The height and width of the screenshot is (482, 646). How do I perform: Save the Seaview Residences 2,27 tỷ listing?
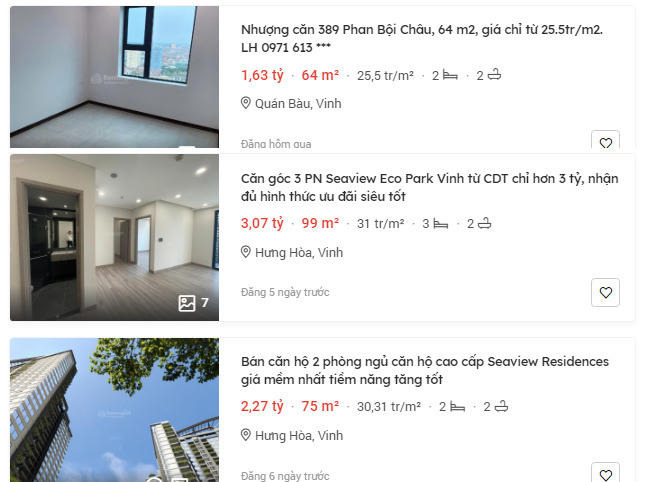[x=605, y=473]
